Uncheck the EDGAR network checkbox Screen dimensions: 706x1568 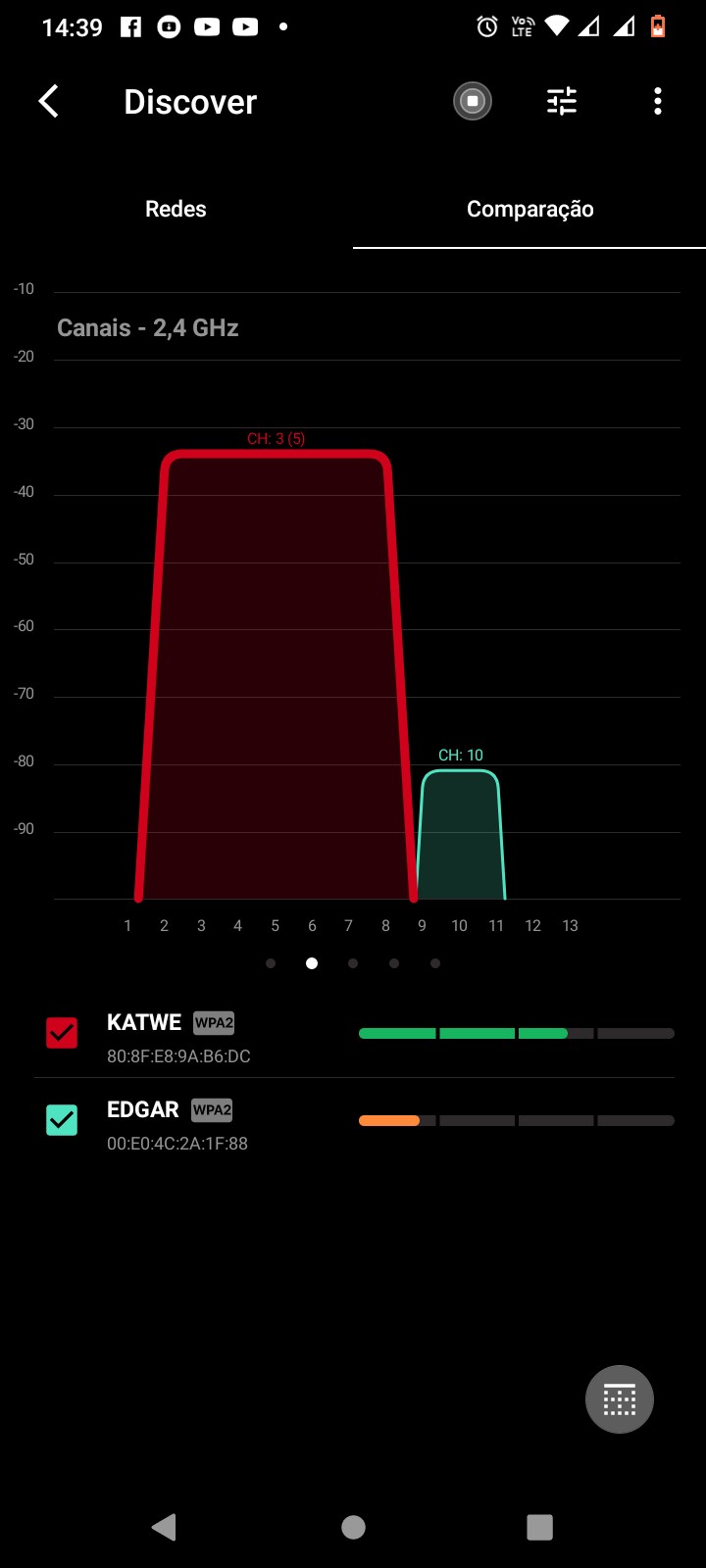pyautogui.click(x=62, y=1120)
